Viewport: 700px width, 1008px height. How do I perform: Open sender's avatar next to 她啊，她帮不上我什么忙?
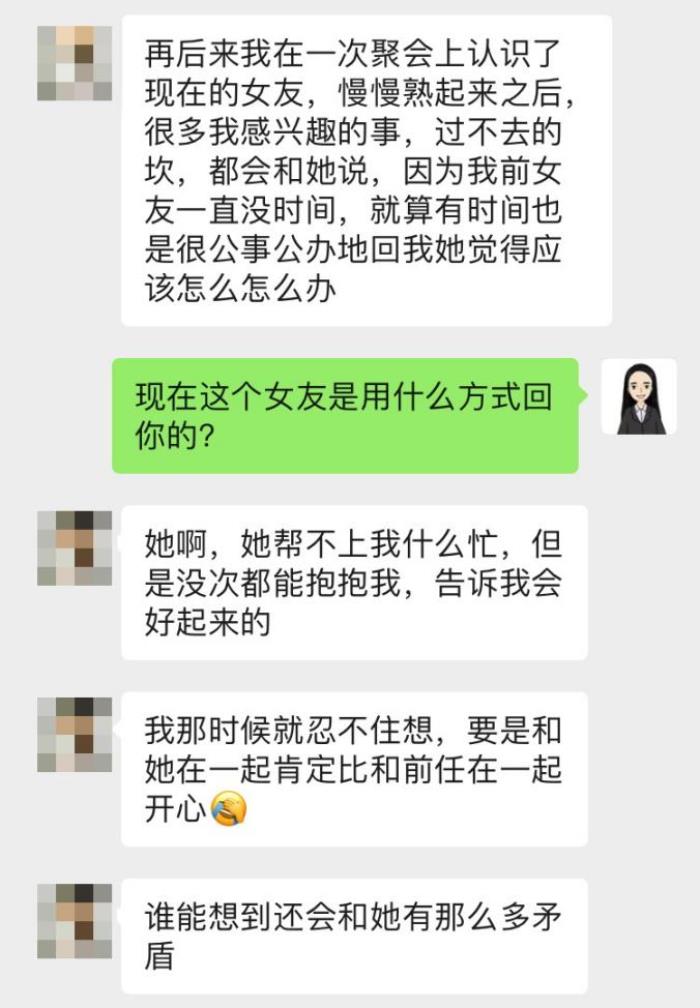tap(74, 548)
